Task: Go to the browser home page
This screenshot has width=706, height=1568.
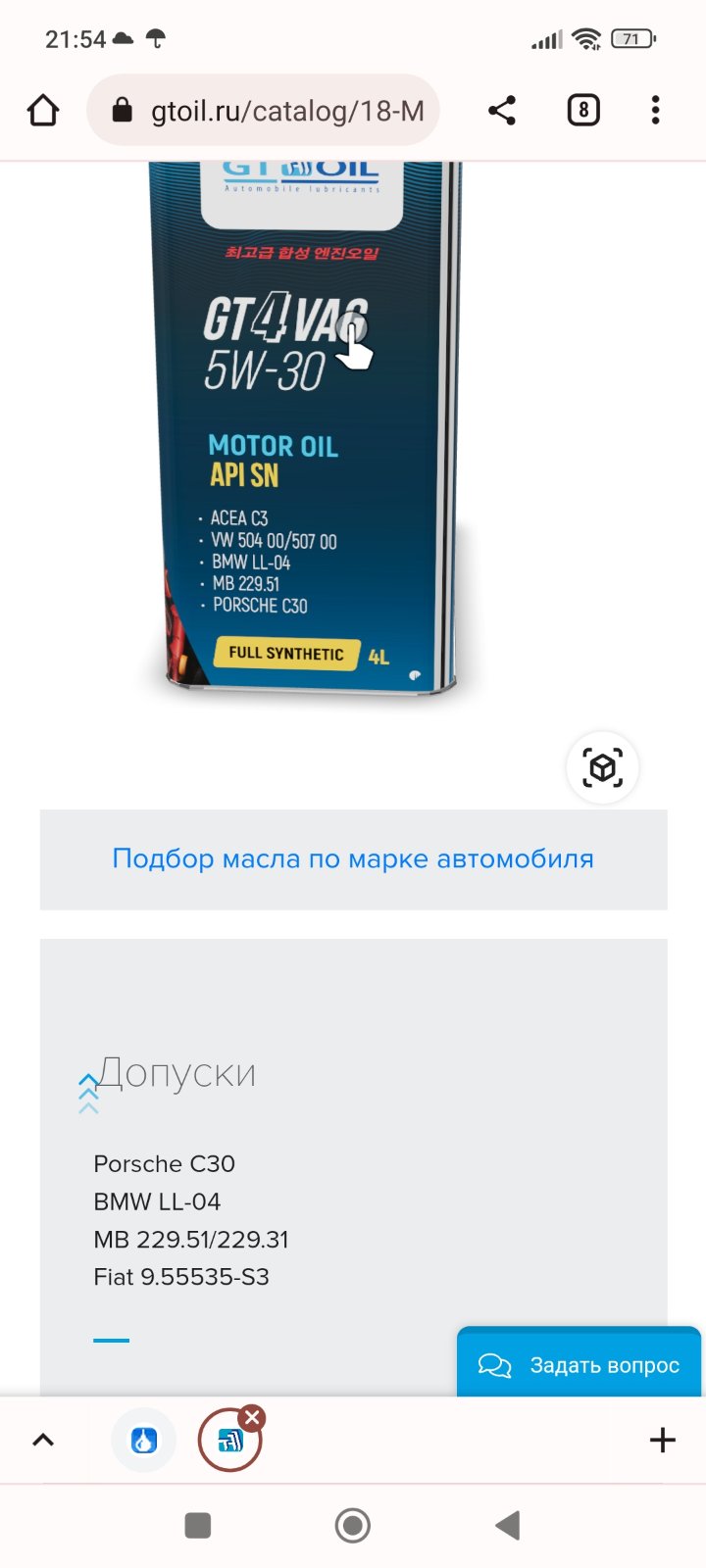Action: coord(43,110)
